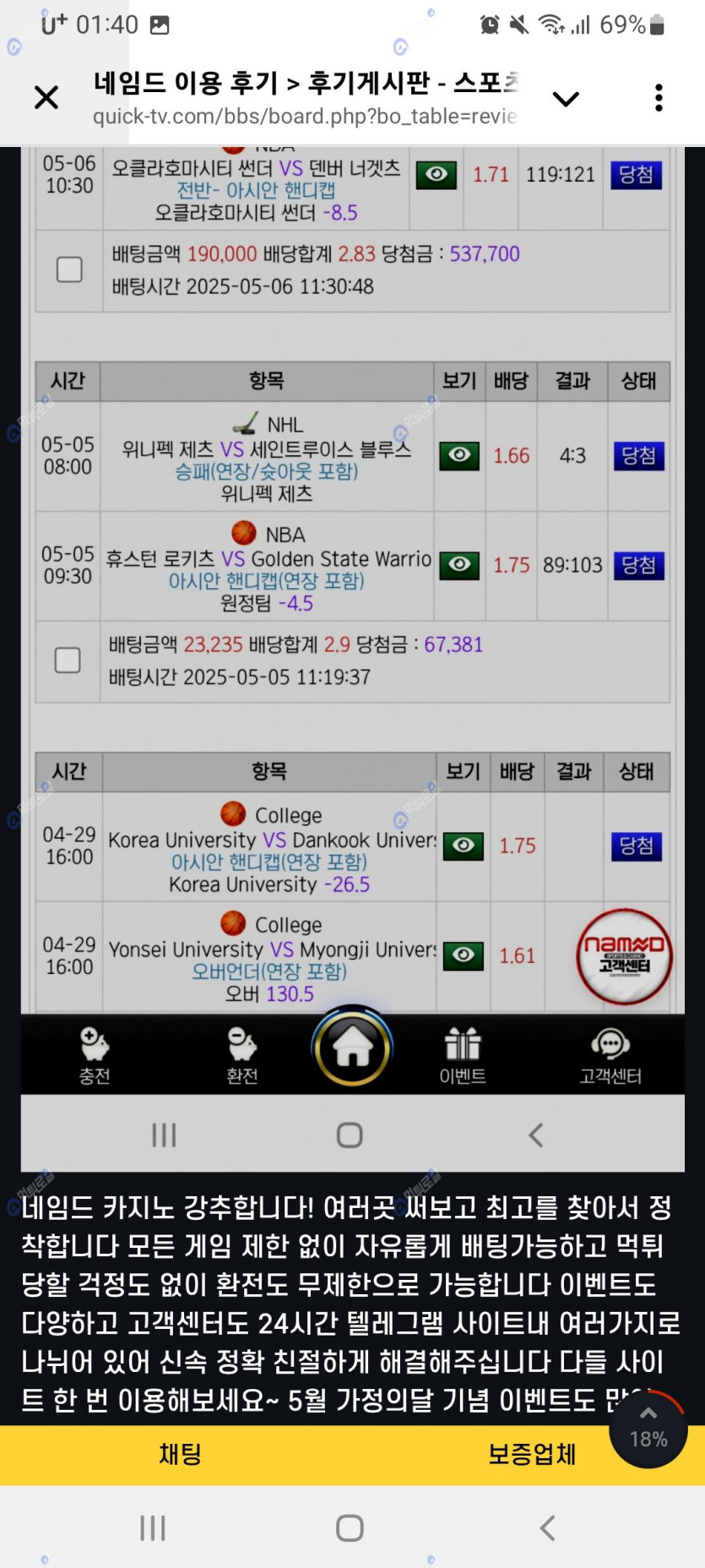The width and height of the screenshot is (705, 1568).
Task: Expand the page info chevron
Action: [565, 99]
